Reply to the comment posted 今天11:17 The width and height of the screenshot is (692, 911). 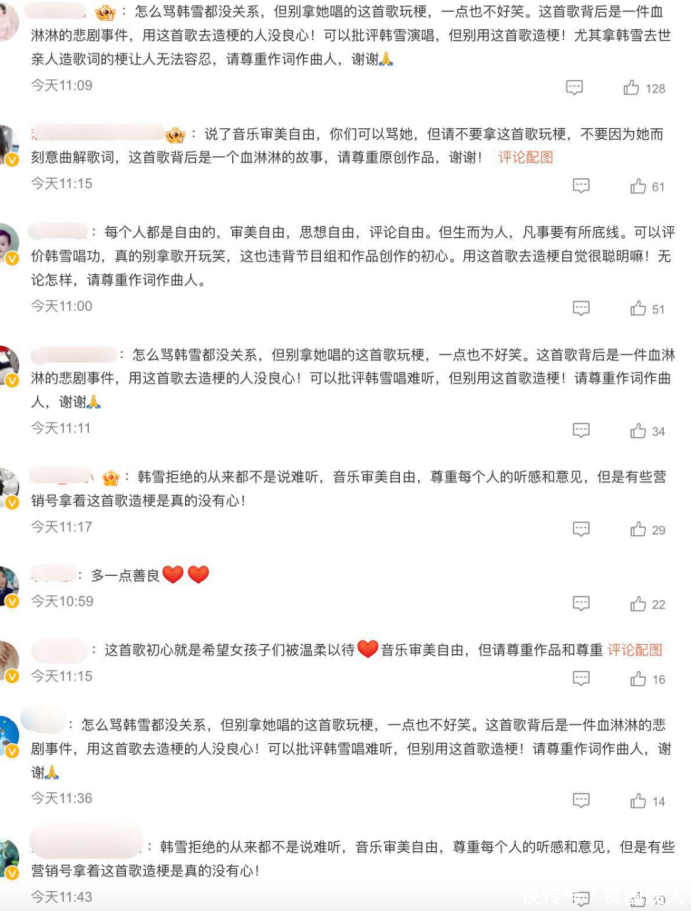pos(580,529)
